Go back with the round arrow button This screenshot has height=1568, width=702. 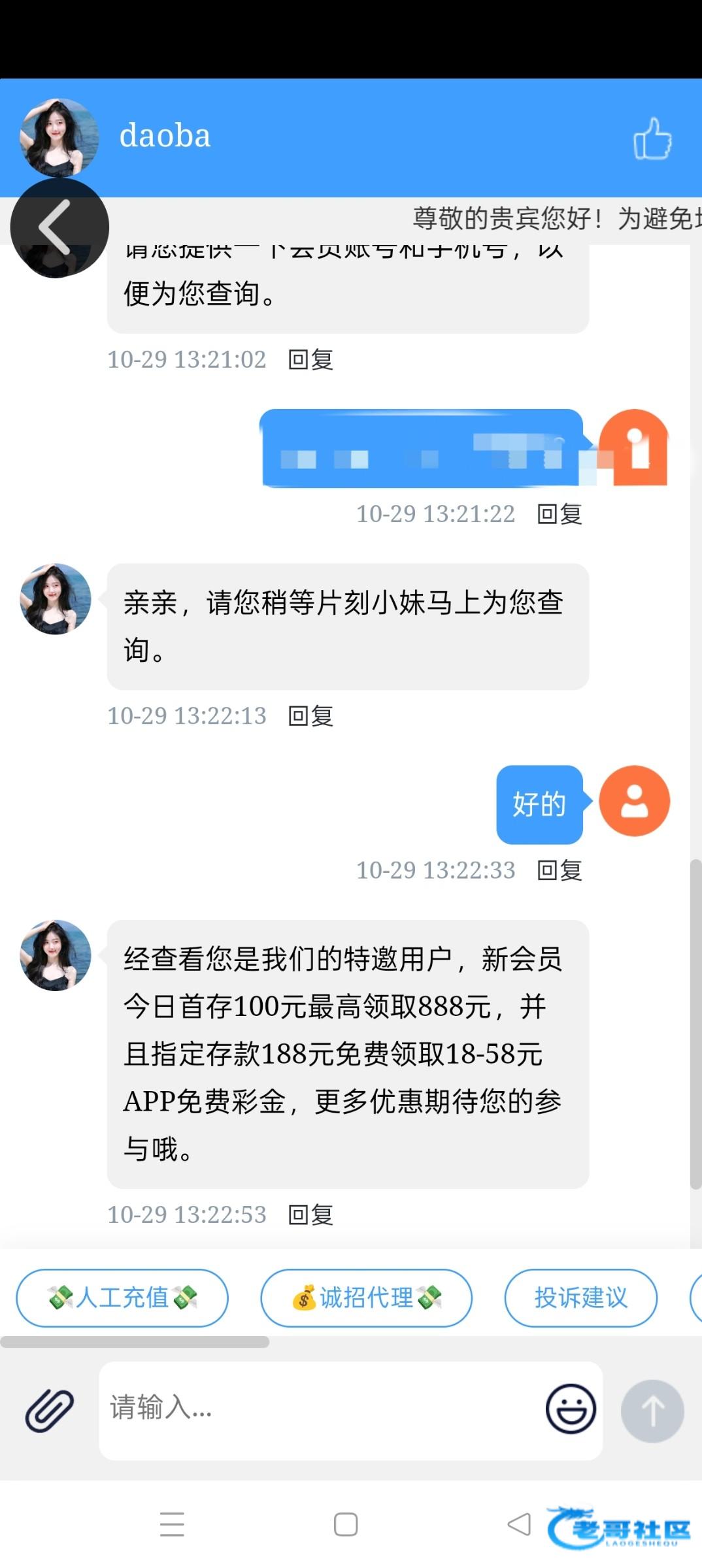click(x=59, y=227)
